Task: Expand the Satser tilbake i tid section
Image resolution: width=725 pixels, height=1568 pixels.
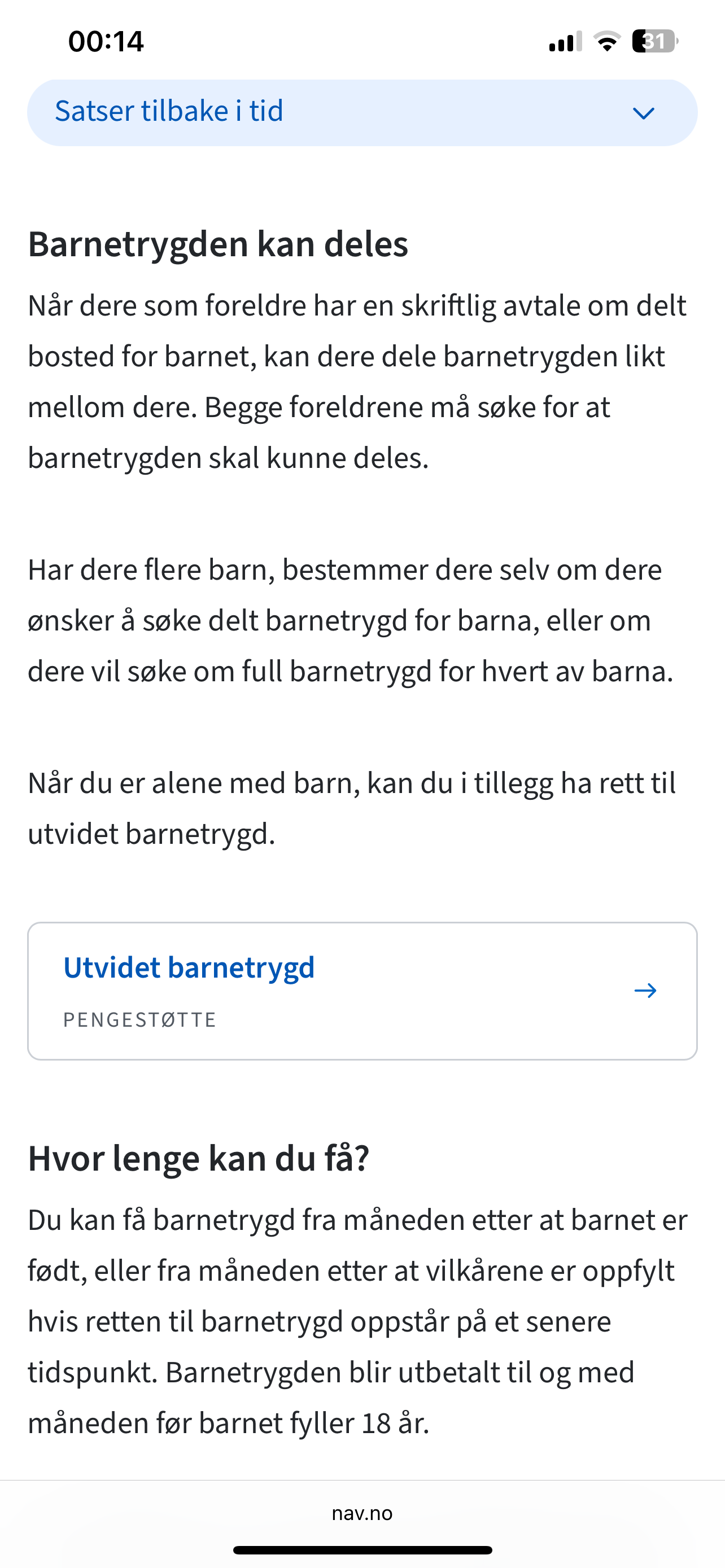Action: (362, 113)
